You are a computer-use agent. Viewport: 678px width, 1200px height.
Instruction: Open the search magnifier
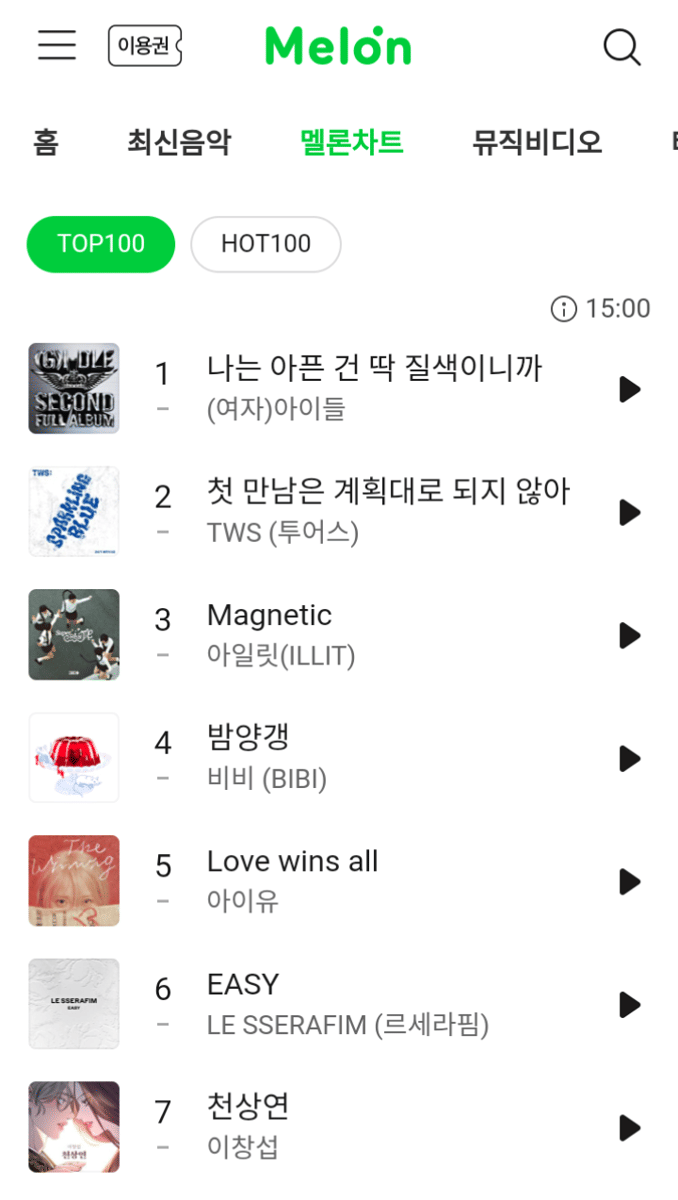point(621,47)
